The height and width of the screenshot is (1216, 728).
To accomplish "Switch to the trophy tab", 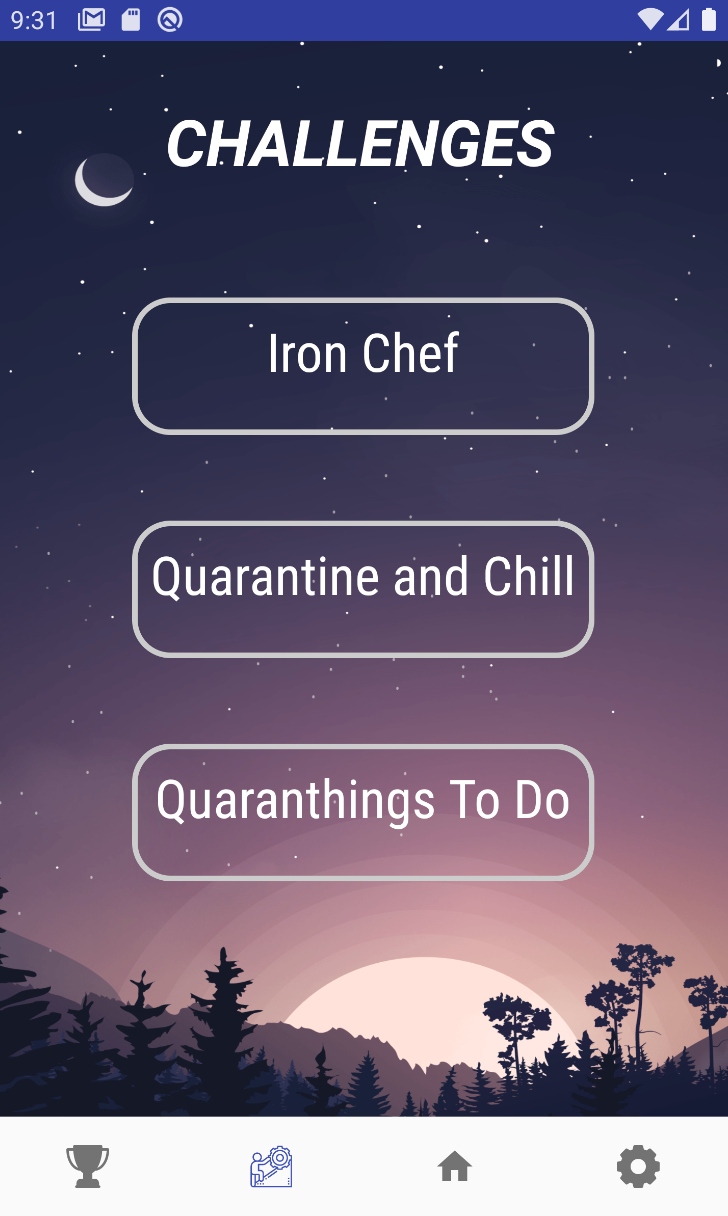I will (88, 1166).
